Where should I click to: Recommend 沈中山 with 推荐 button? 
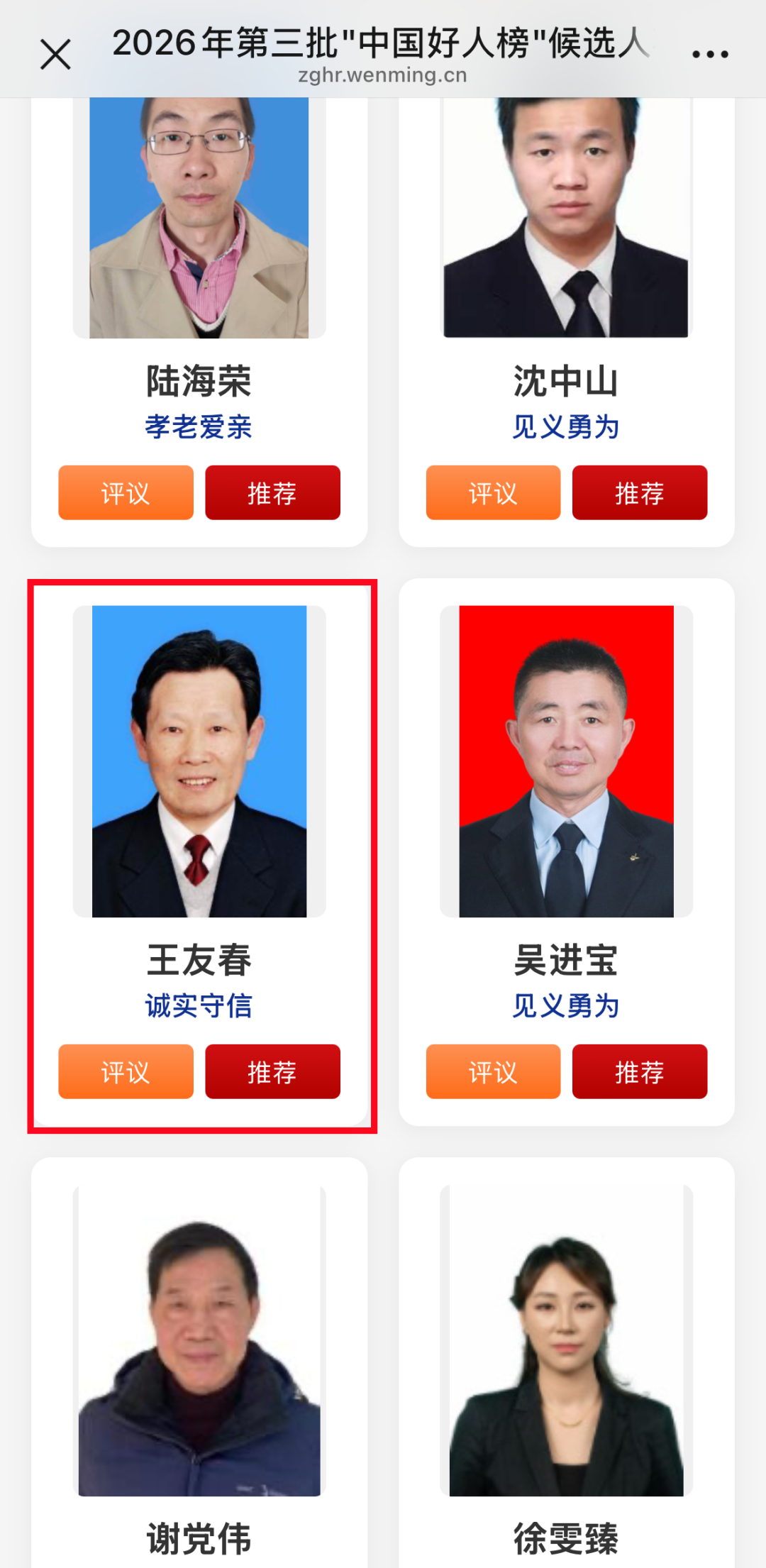point(640,492)
